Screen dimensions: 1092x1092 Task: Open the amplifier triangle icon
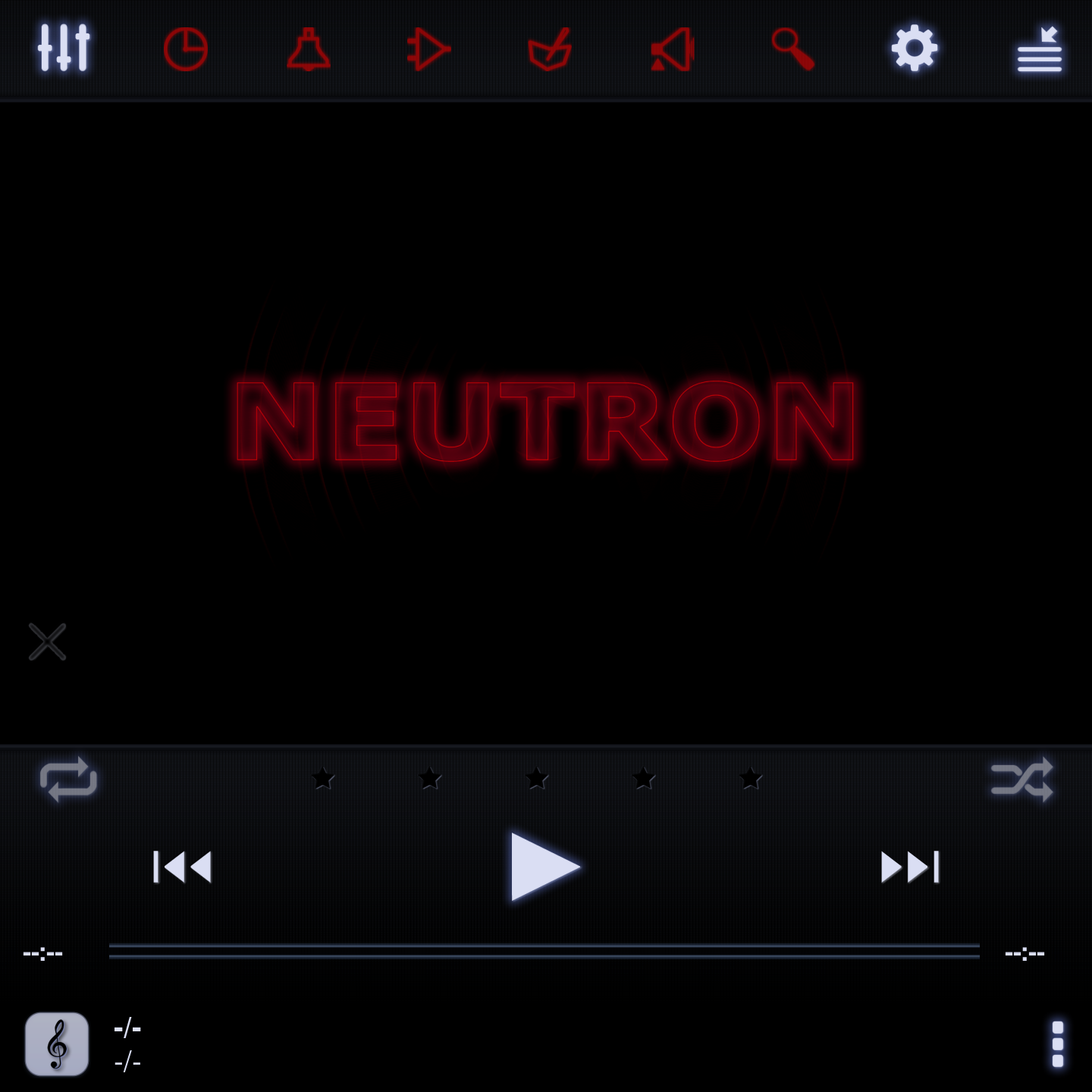tap(428, 49)
